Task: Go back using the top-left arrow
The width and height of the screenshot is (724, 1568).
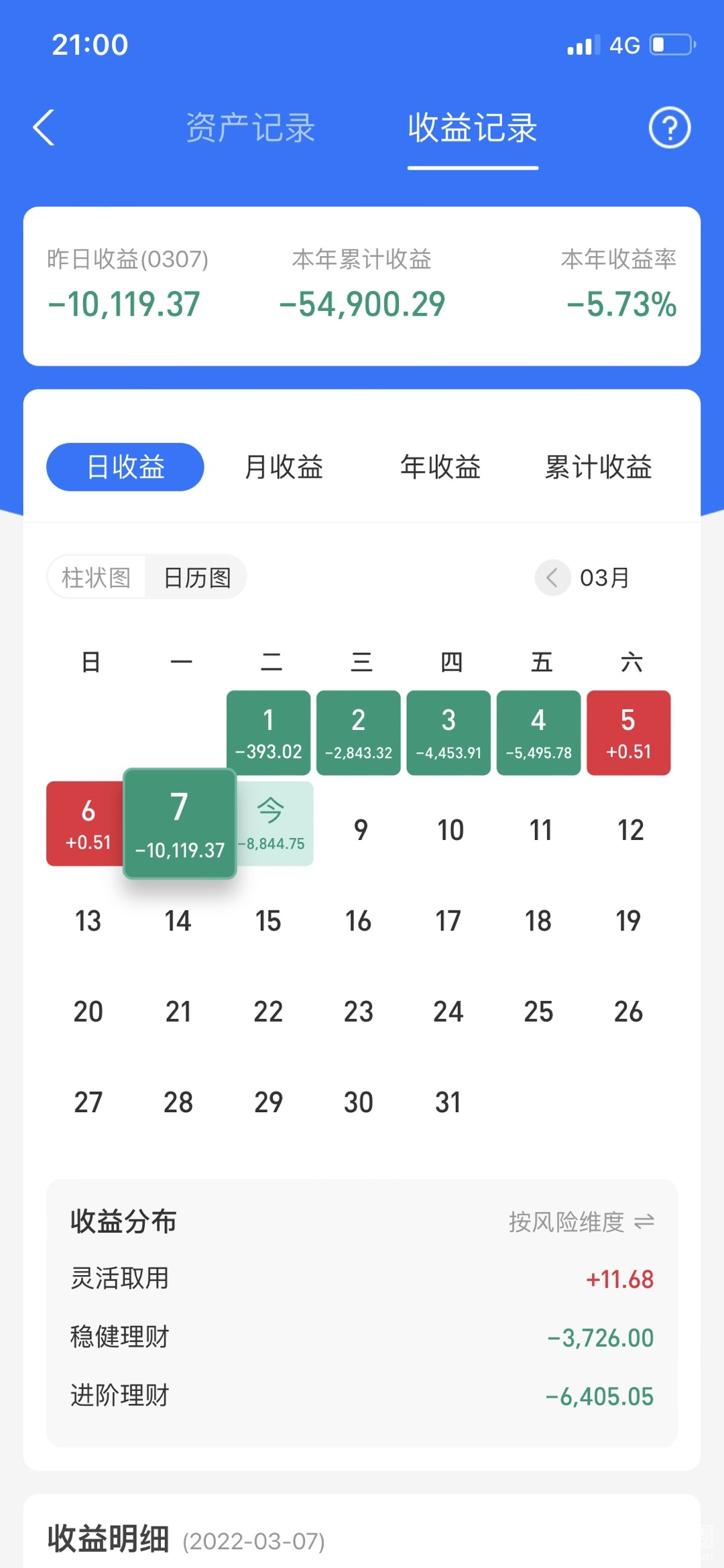Action: [44, 127]
